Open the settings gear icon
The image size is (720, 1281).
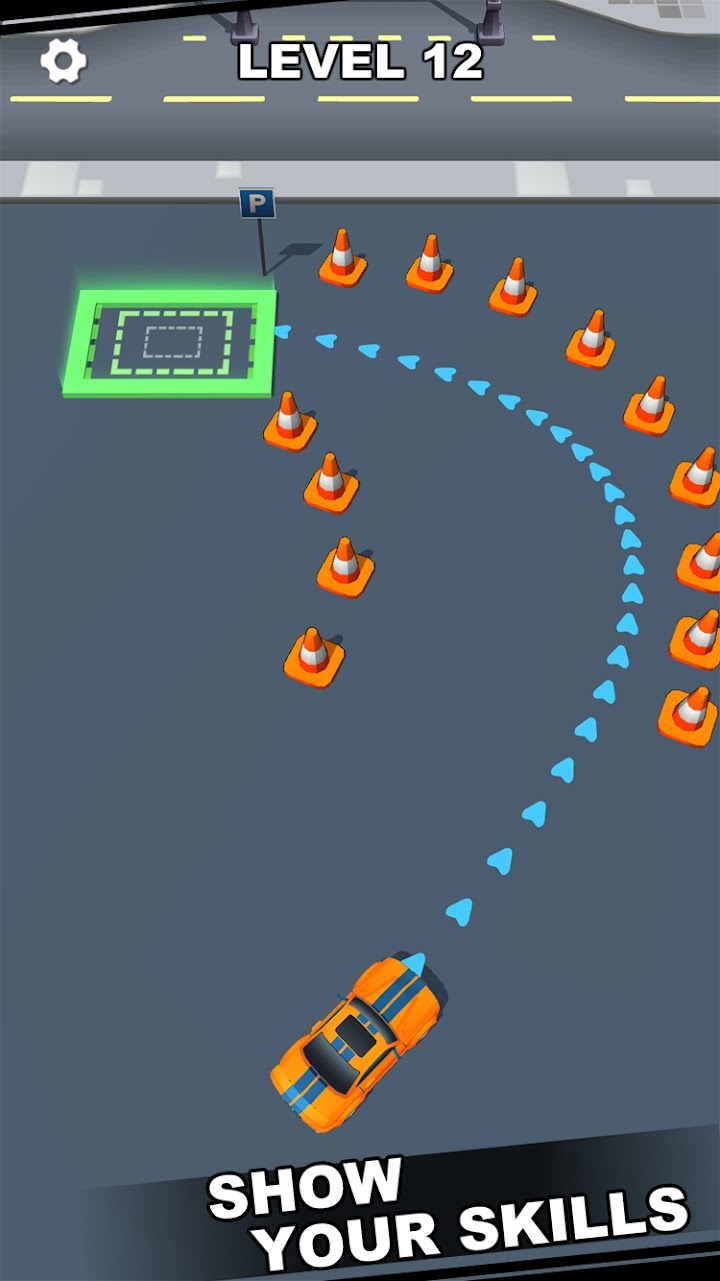(63, 62)
